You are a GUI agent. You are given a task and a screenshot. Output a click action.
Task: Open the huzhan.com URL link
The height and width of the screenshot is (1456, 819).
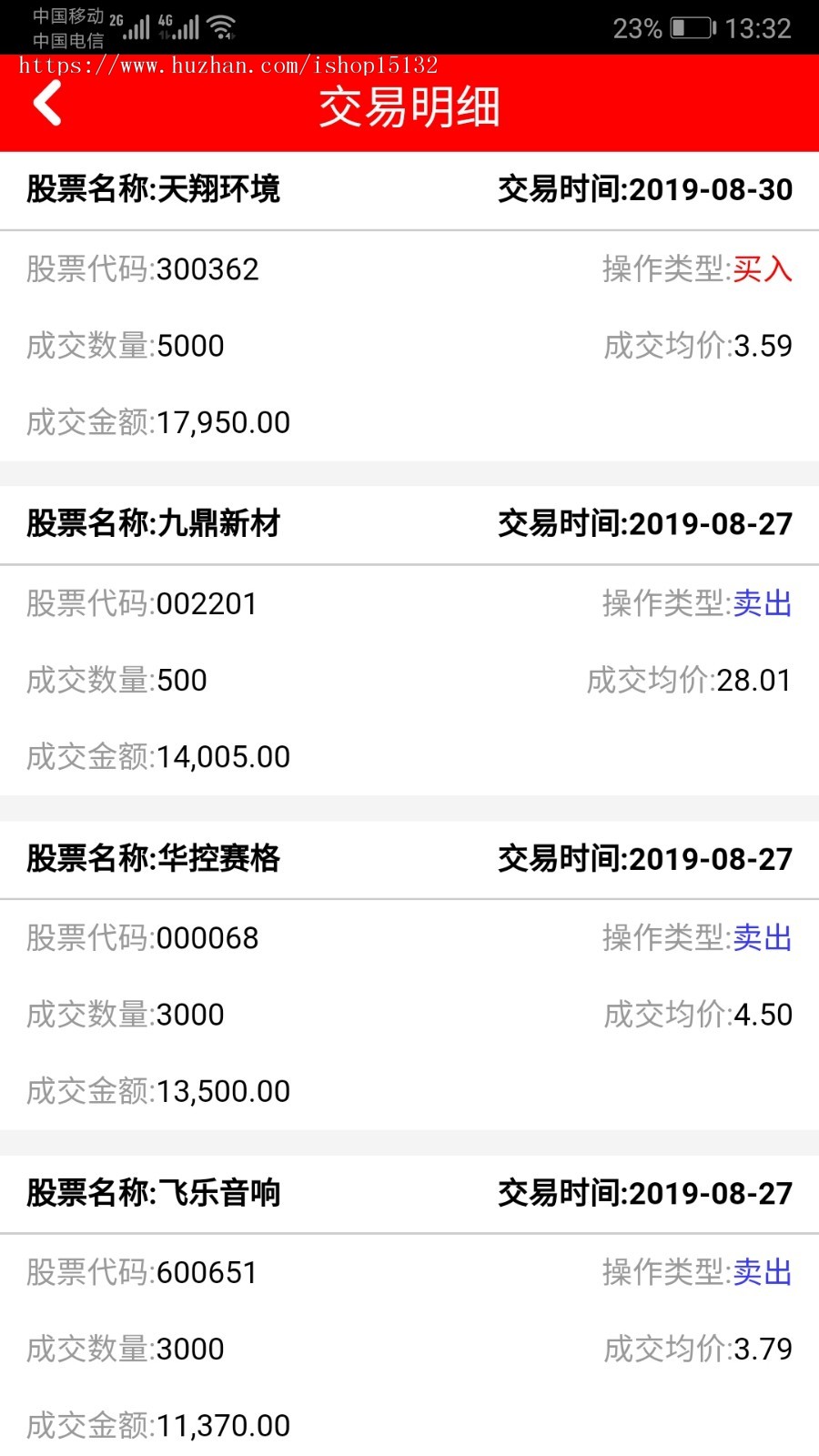point(227,65)
